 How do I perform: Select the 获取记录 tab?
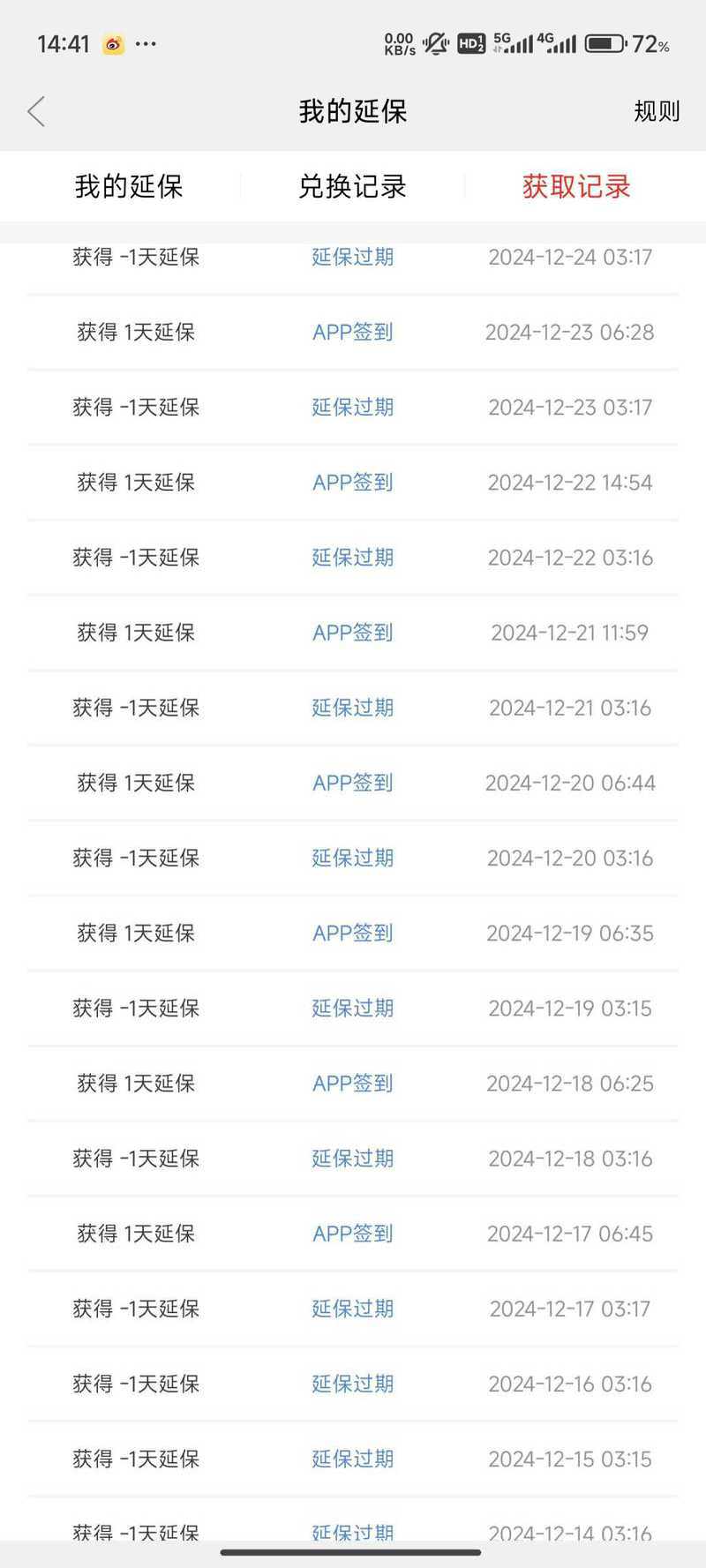576,187
